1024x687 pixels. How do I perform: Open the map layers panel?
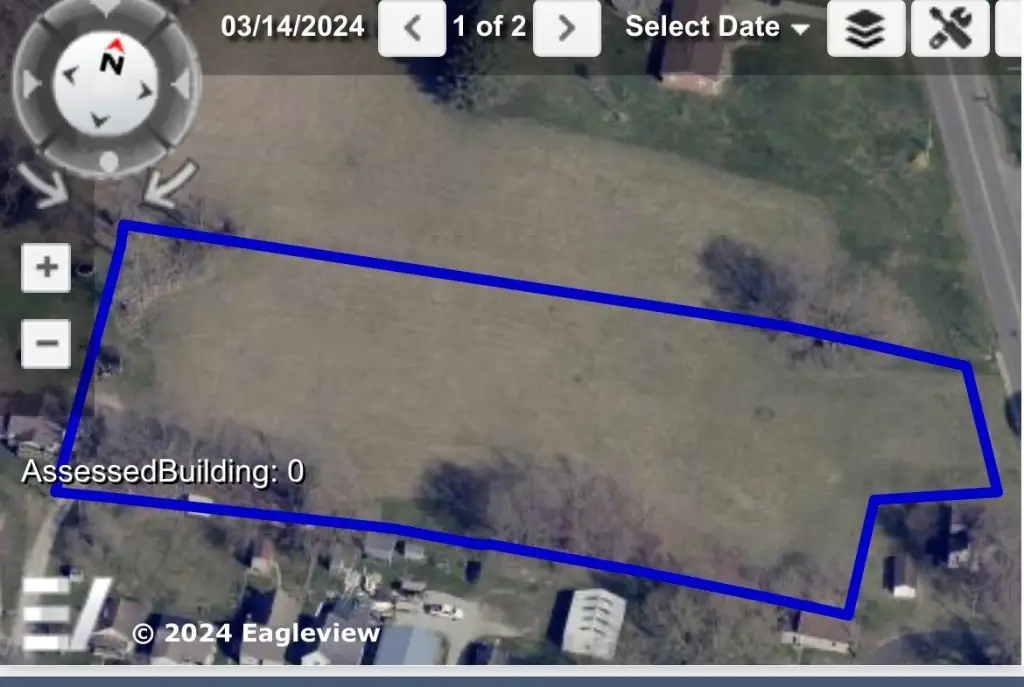tap(866, 28)
